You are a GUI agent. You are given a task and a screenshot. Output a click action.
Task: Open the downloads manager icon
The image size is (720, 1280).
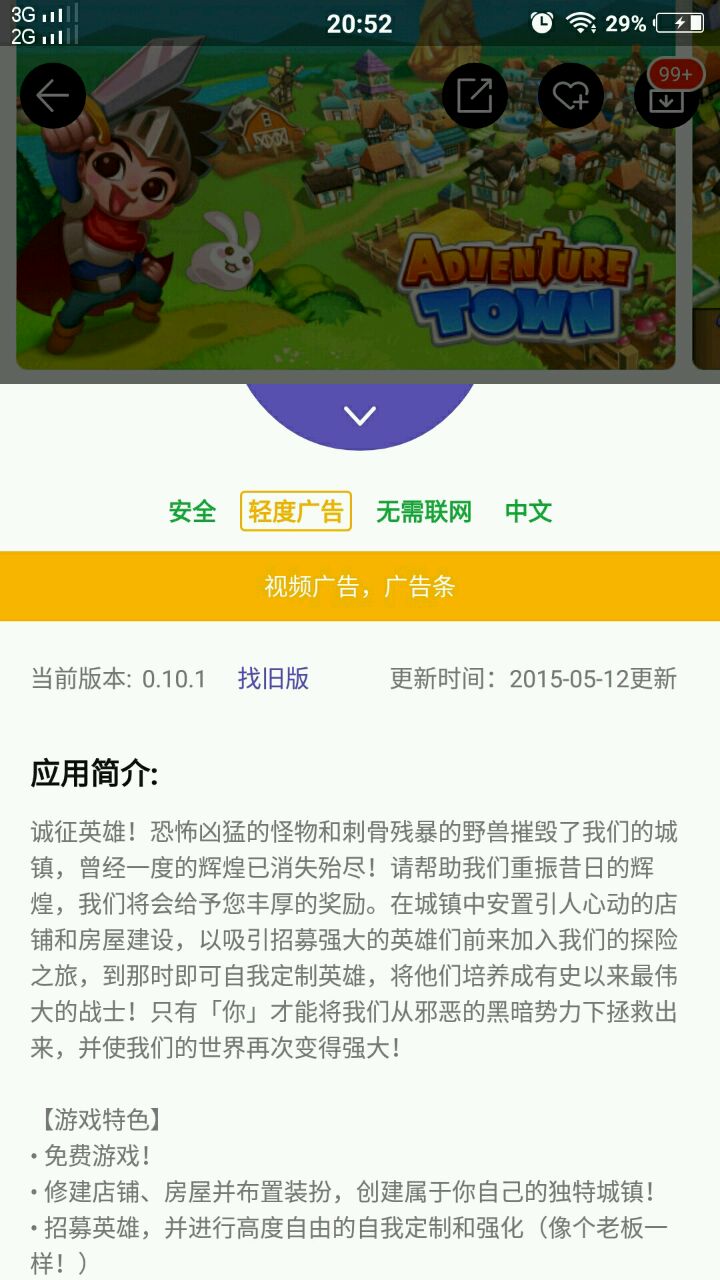[x=667, y=96]
